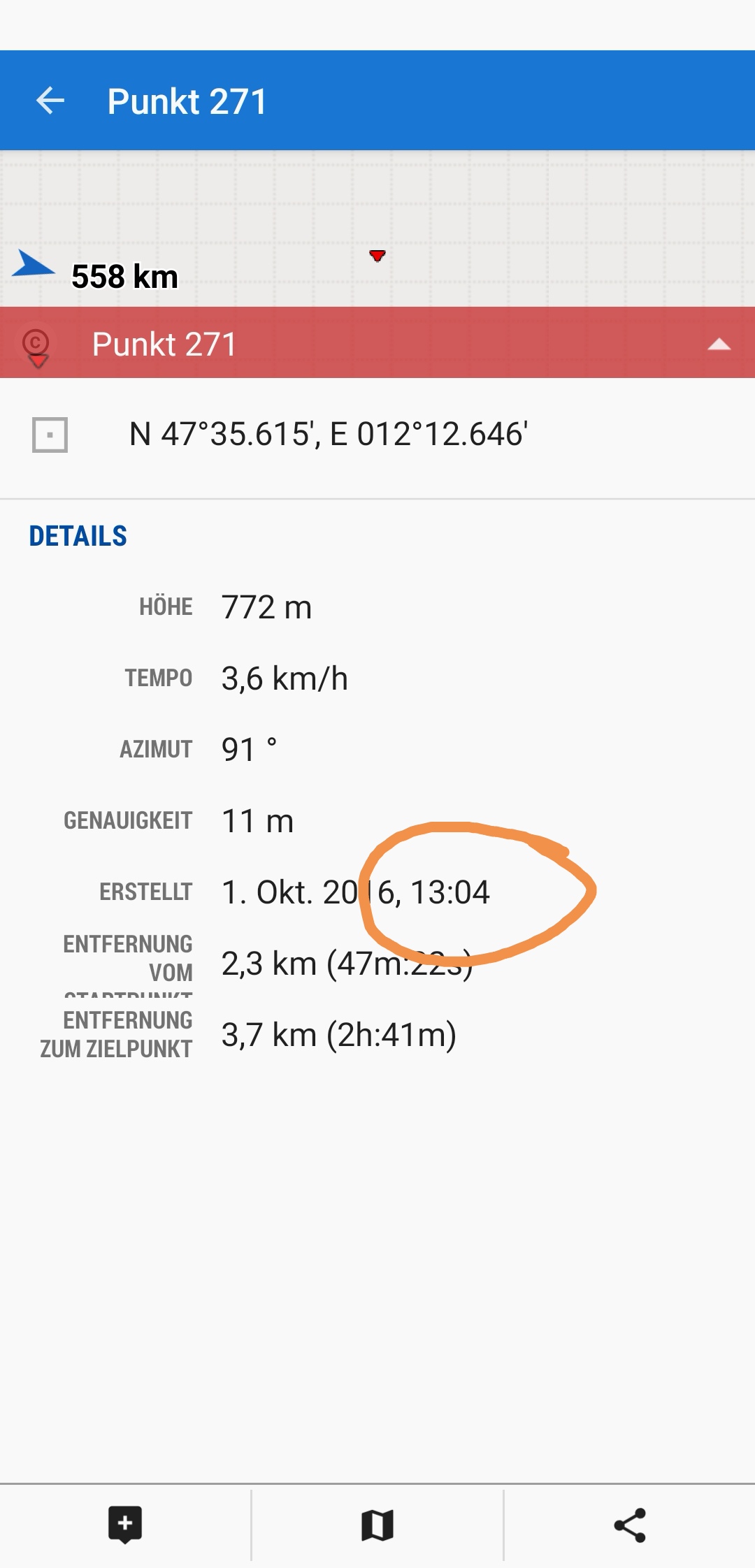Add a note with the plus icon

125,1525
